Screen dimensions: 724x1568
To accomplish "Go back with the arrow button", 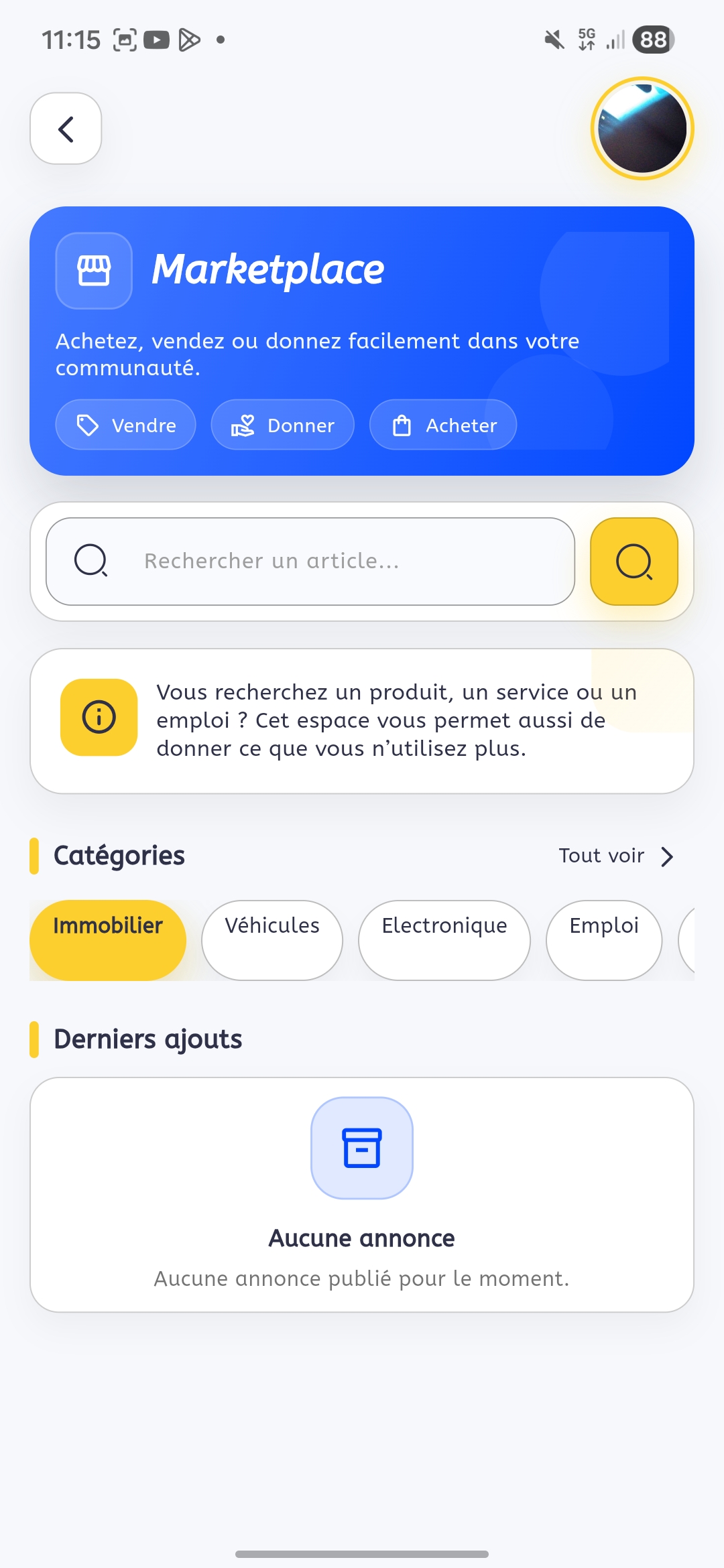I will click(66, 129).
